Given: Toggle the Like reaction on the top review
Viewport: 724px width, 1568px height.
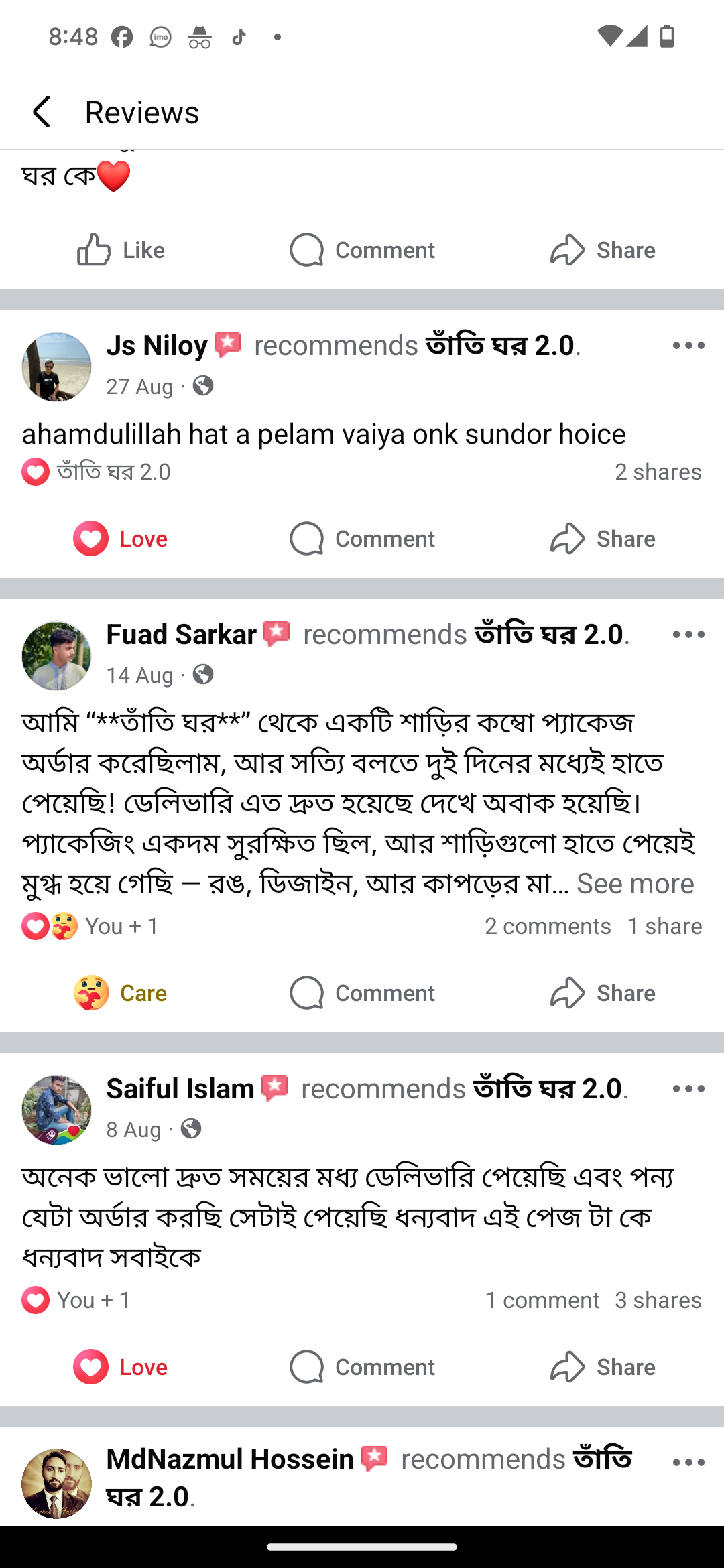Looking at the screenshot, I should 121,250.
